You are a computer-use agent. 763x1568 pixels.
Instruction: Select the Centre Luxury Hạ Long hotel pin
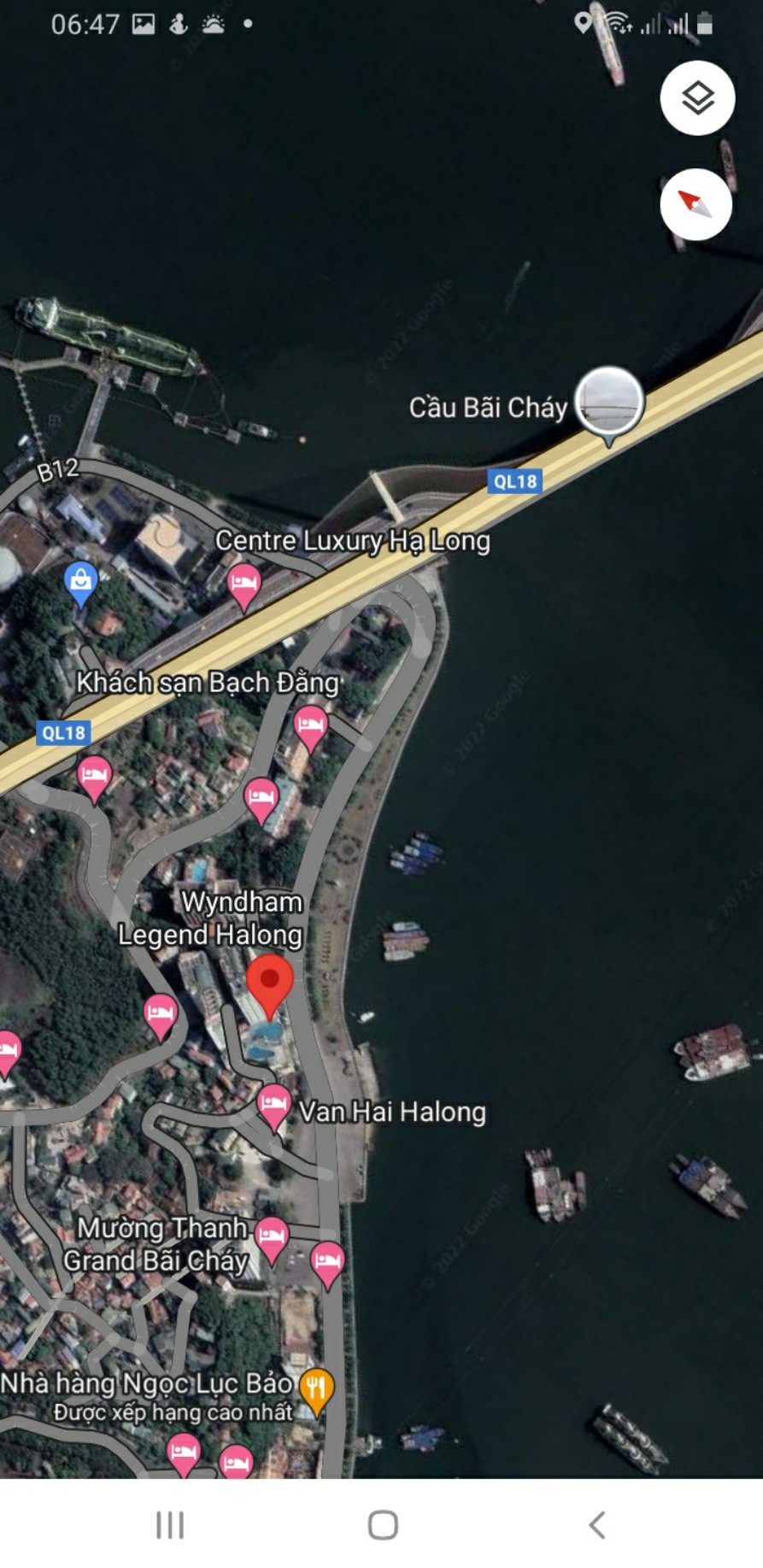(x=244, y=584)
